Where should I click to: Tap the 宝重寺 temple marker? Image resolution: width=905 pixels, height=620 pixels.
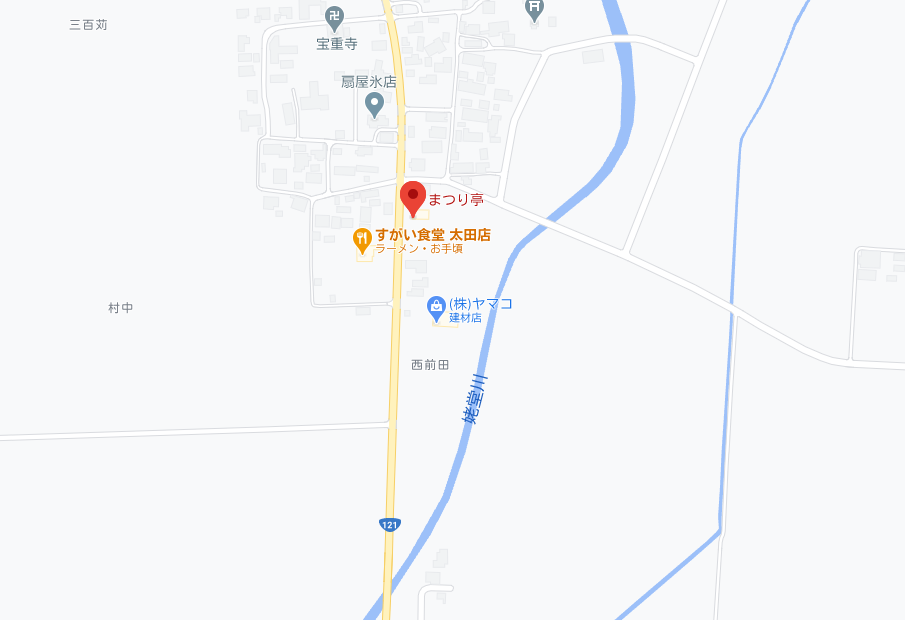tap(335, 17)
